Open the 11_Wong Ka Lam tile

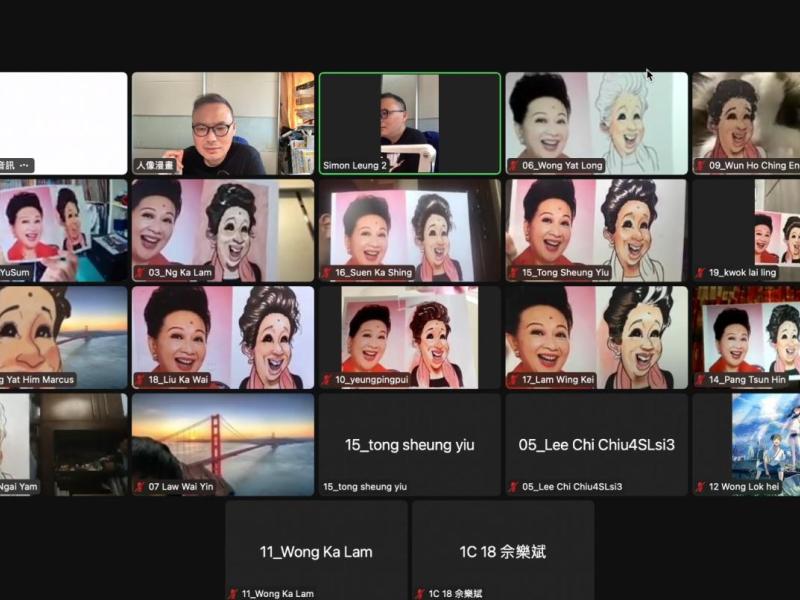(x=316, y=550)
